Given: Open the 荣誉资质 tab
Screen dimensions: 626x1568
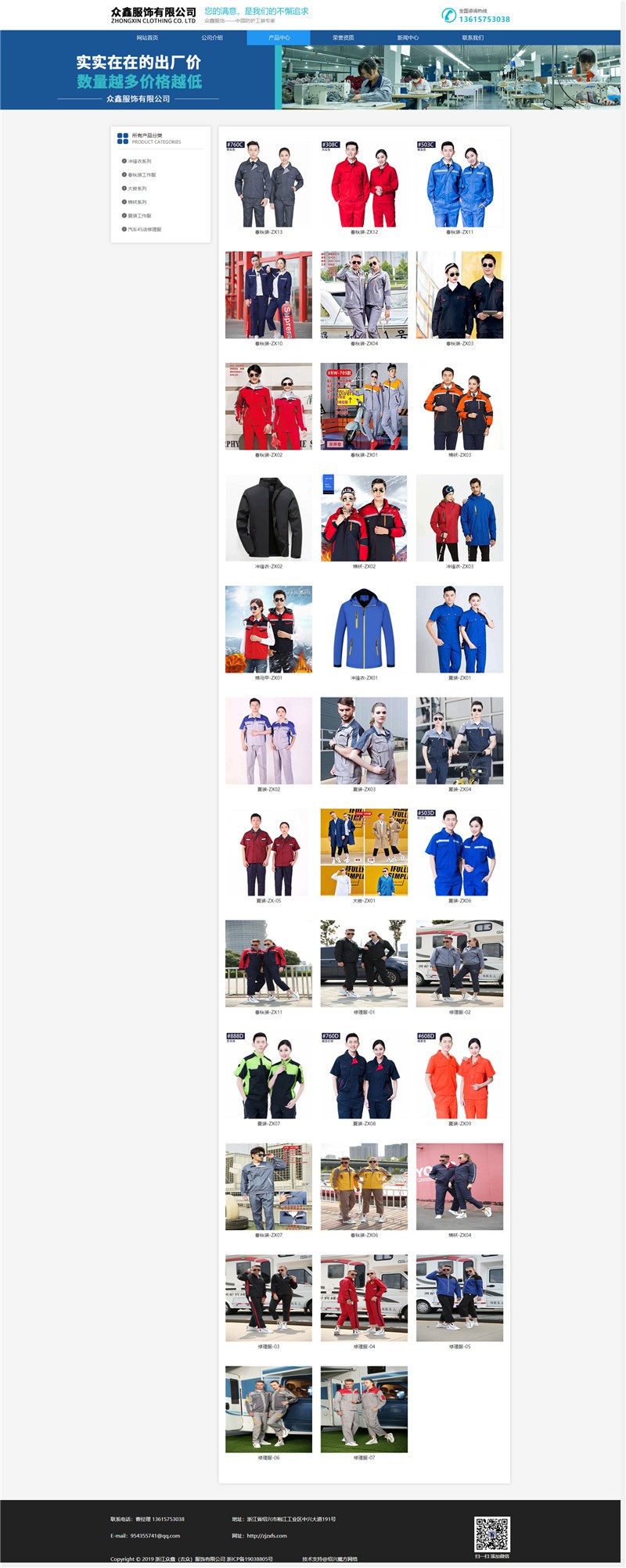Looking at the screenshot, I should [343, 38].
